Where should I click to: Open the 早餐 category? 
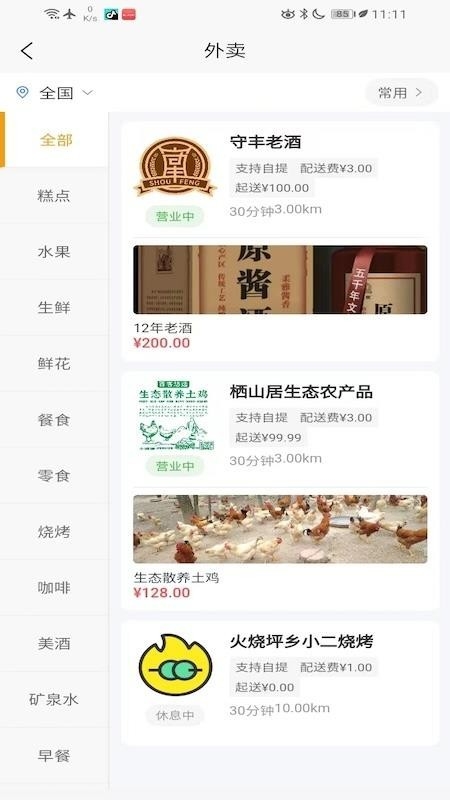tap(55, 756)
